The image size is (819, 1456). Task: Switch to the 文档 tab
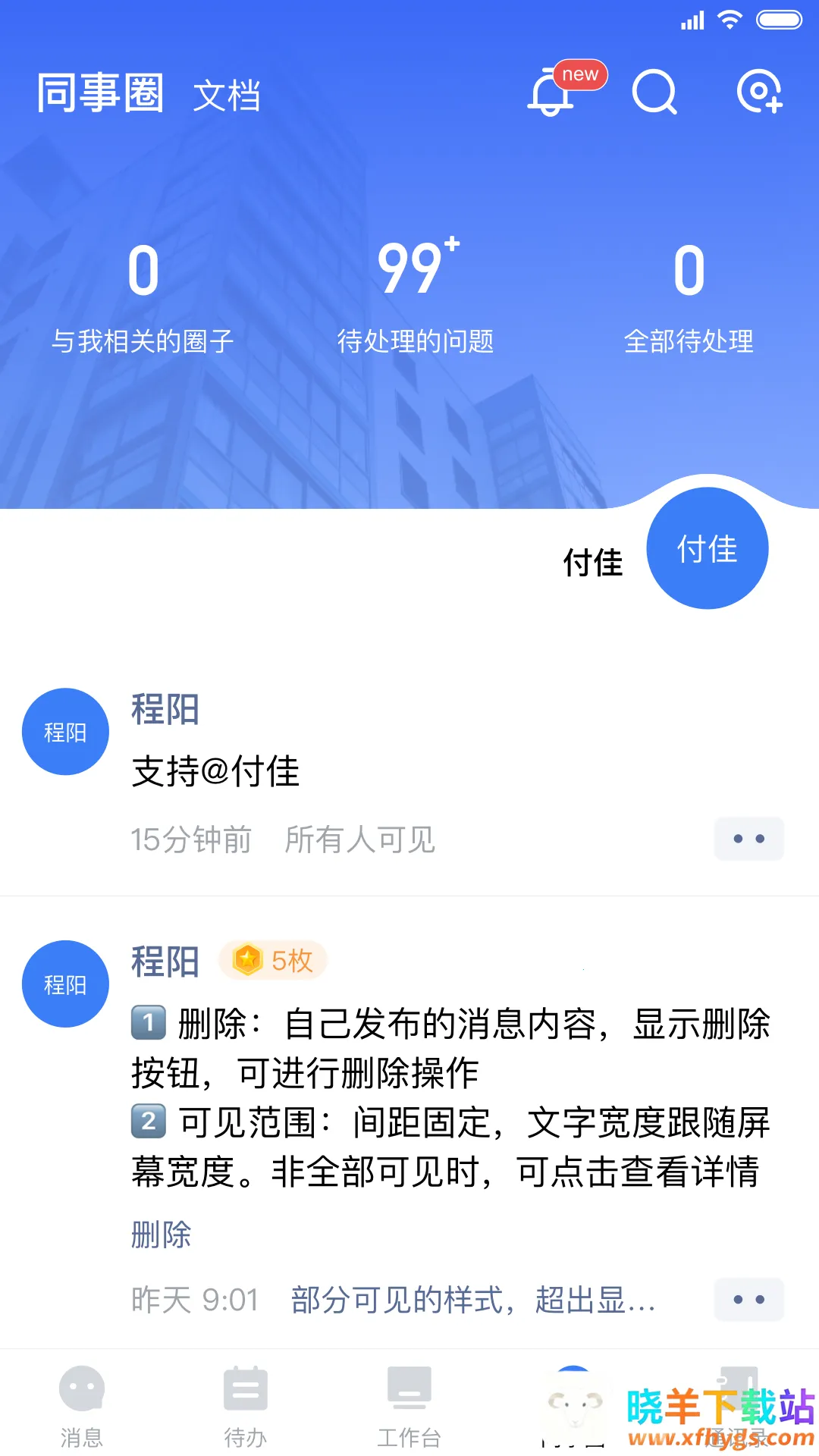227,96
